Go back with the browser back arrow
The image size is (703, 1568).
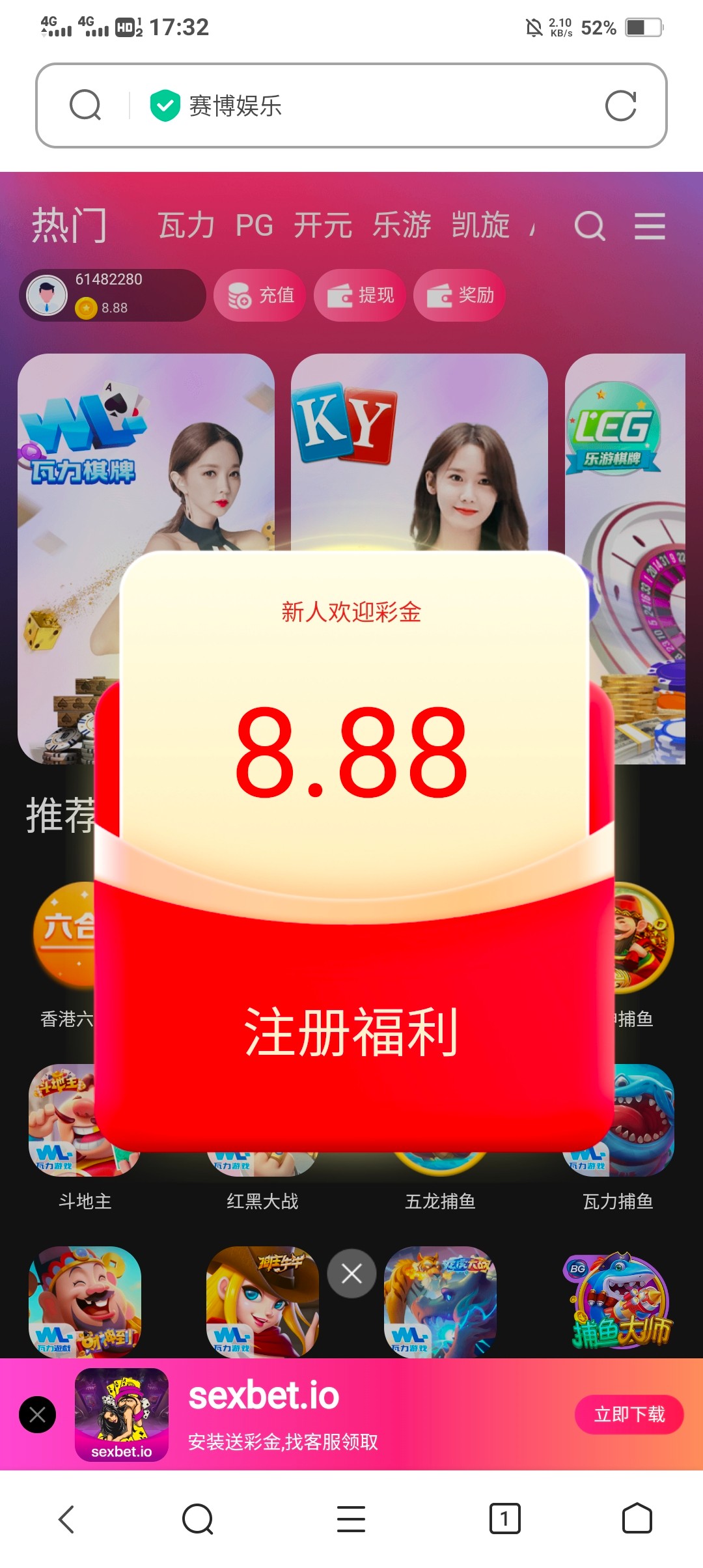tap(66, 1519)
